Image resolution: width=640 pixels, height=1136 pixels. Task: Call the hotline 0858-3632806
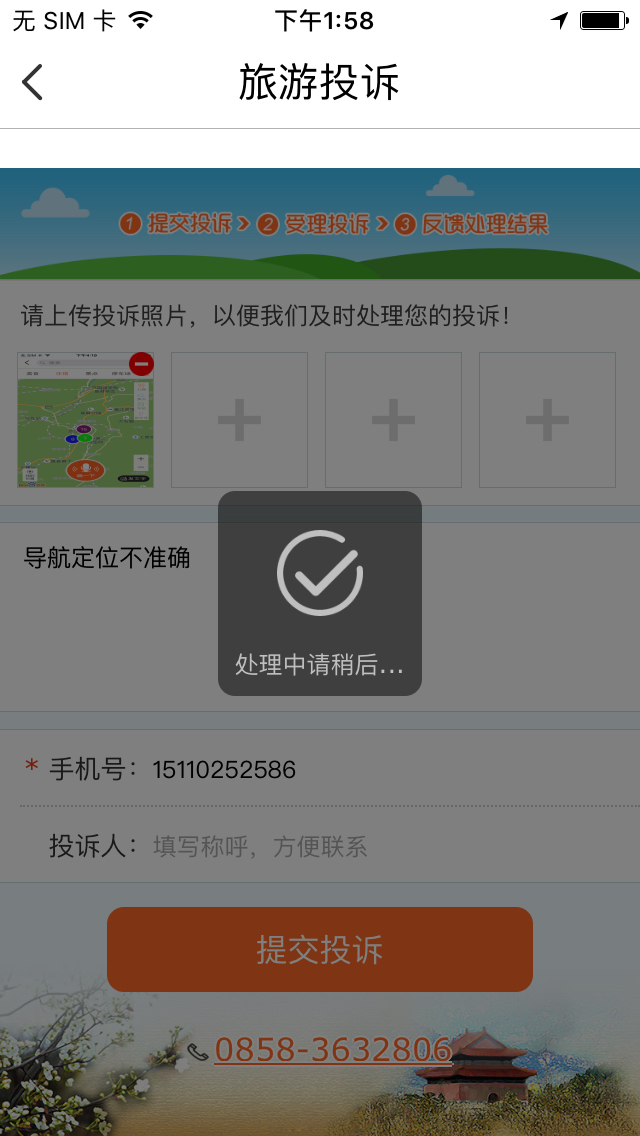click(332, 1049)
